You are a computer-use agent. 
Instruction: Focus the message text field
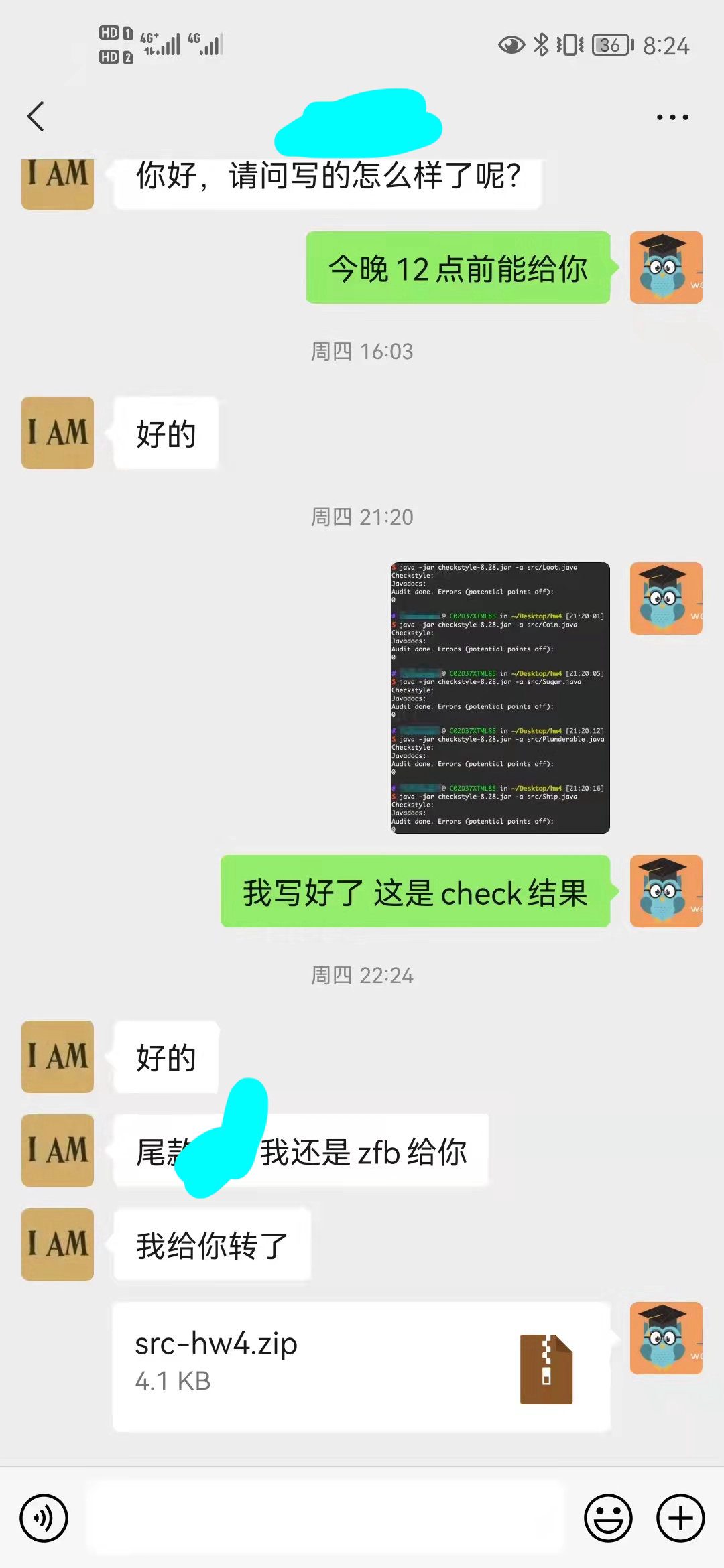pos(325,1518)
